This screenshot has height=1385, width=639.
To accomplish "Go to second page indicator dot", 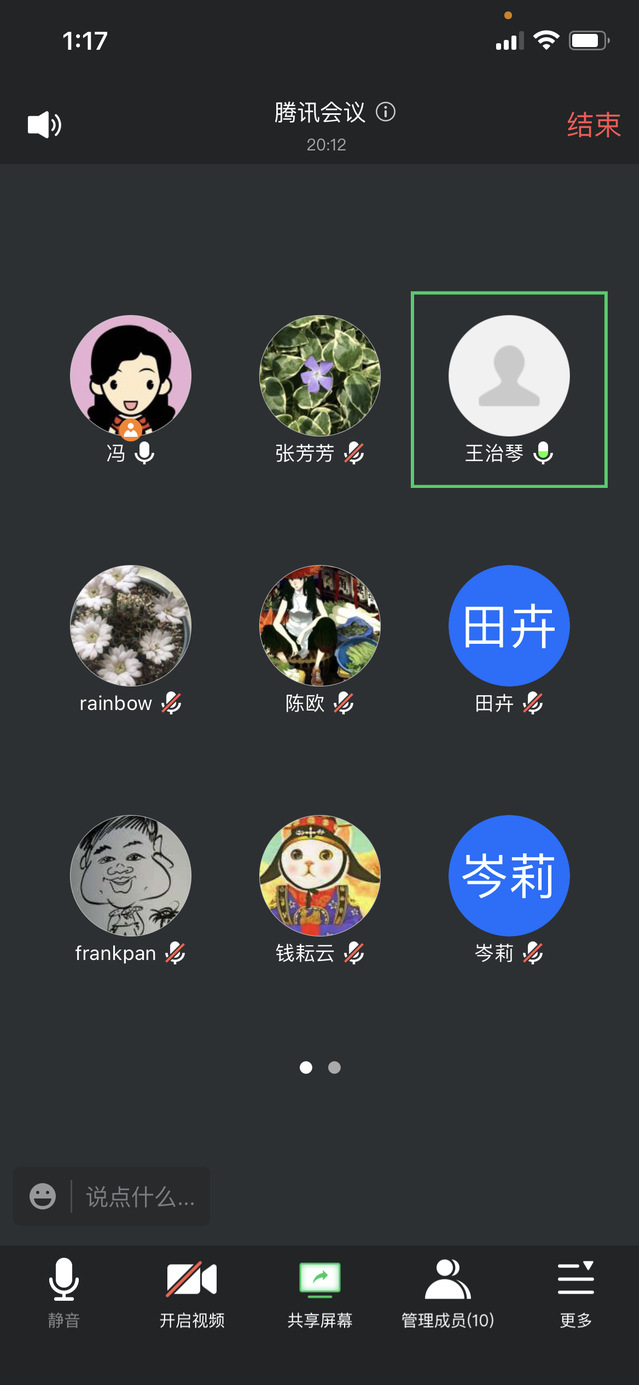I will point(334,1067).
